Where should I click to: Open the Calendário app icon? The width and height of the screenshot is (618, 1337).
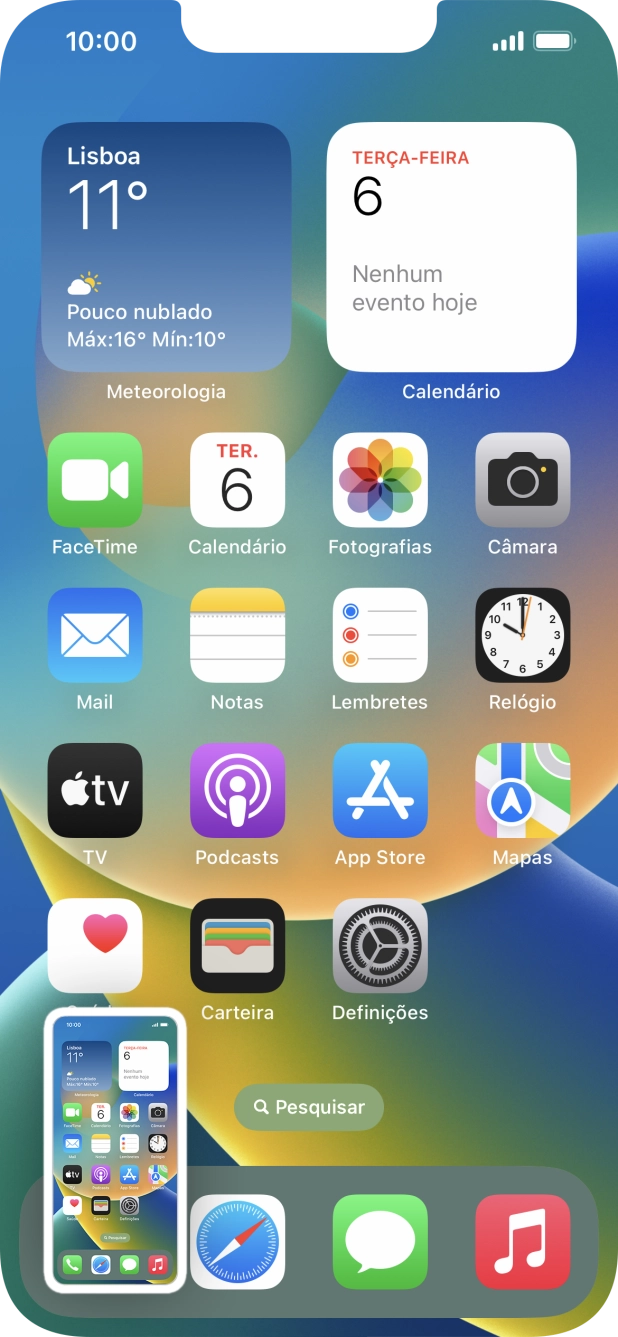[x=237, y=480]
